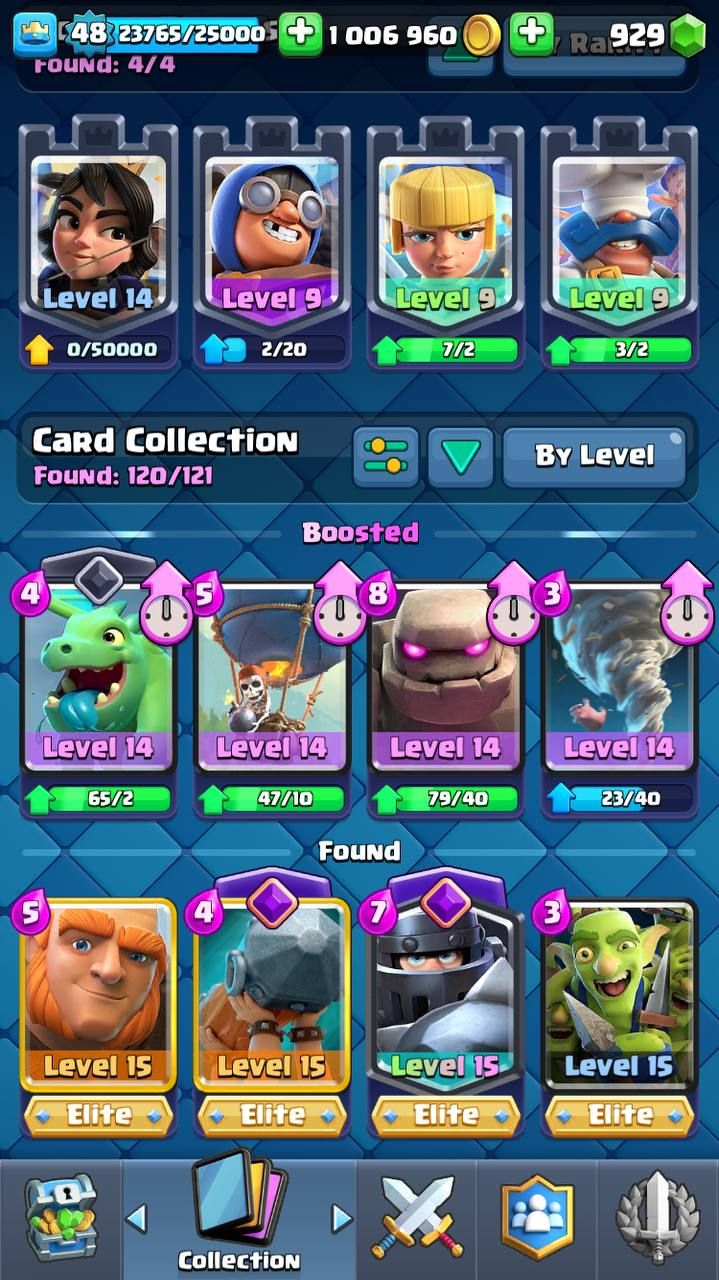This screenshot has height=1280, width=719.
Task: Reverse sort order with green arrow
Action: click(461, 457)
